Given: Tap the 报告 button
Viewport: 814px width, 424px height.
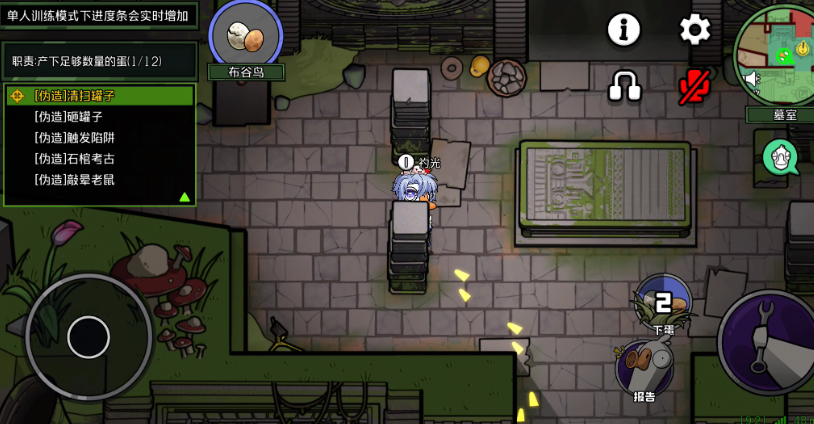Looking at the screenshot, I should click(x=645, y=367).
